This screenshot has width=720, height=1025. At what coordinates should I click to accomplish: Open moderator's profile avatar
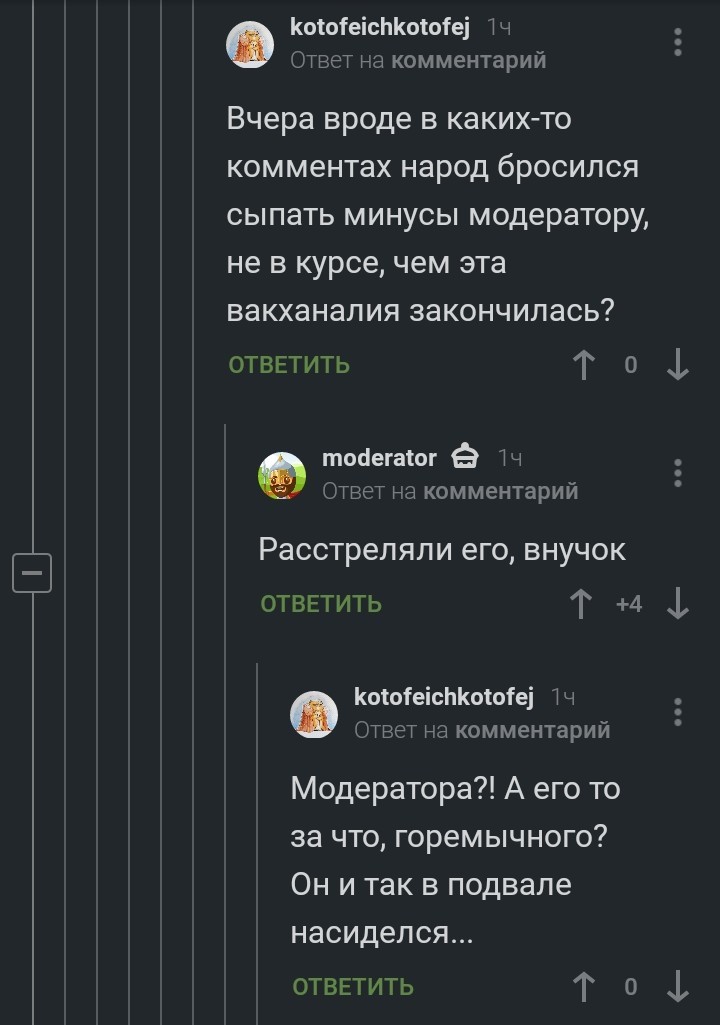pos(282,474)
